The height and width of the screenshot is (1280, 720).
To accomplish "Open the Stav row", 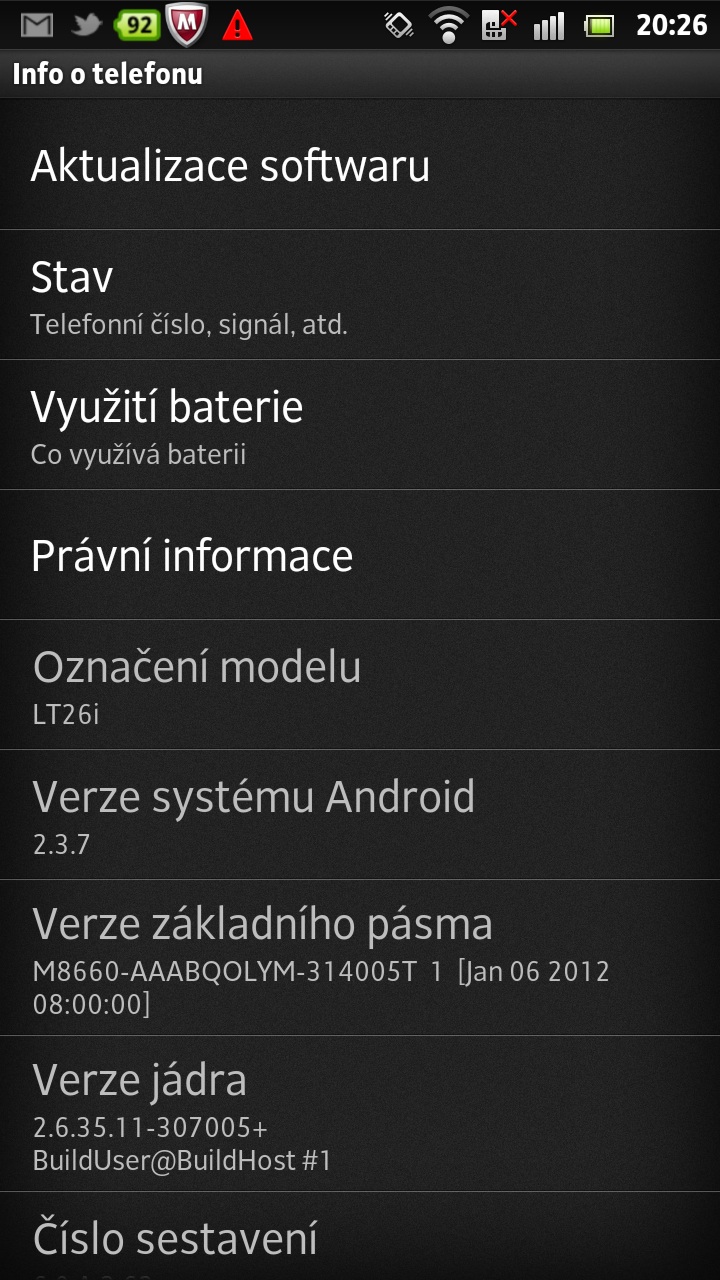I will click(x=360, y=295).
